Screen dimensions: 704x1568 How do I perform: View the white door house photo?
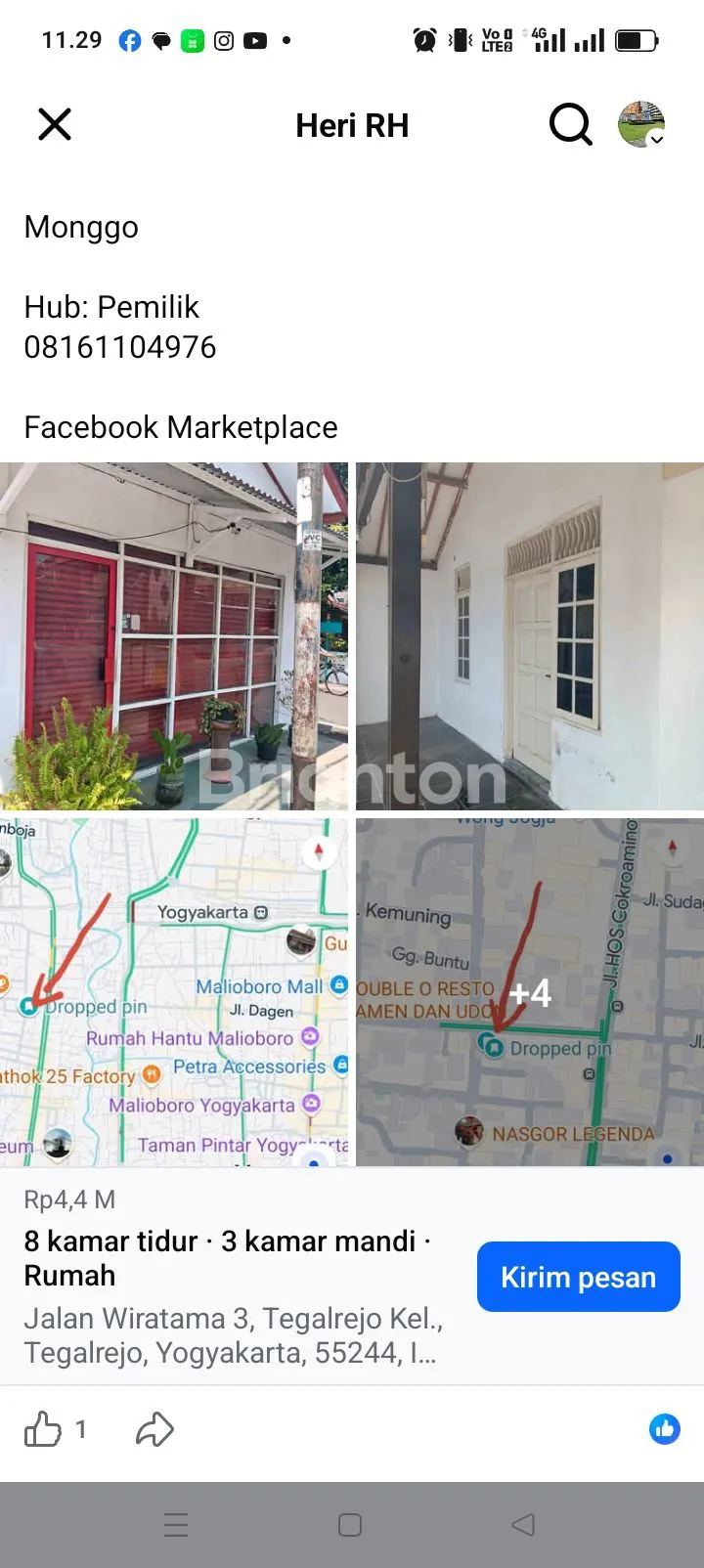point(529,635)
